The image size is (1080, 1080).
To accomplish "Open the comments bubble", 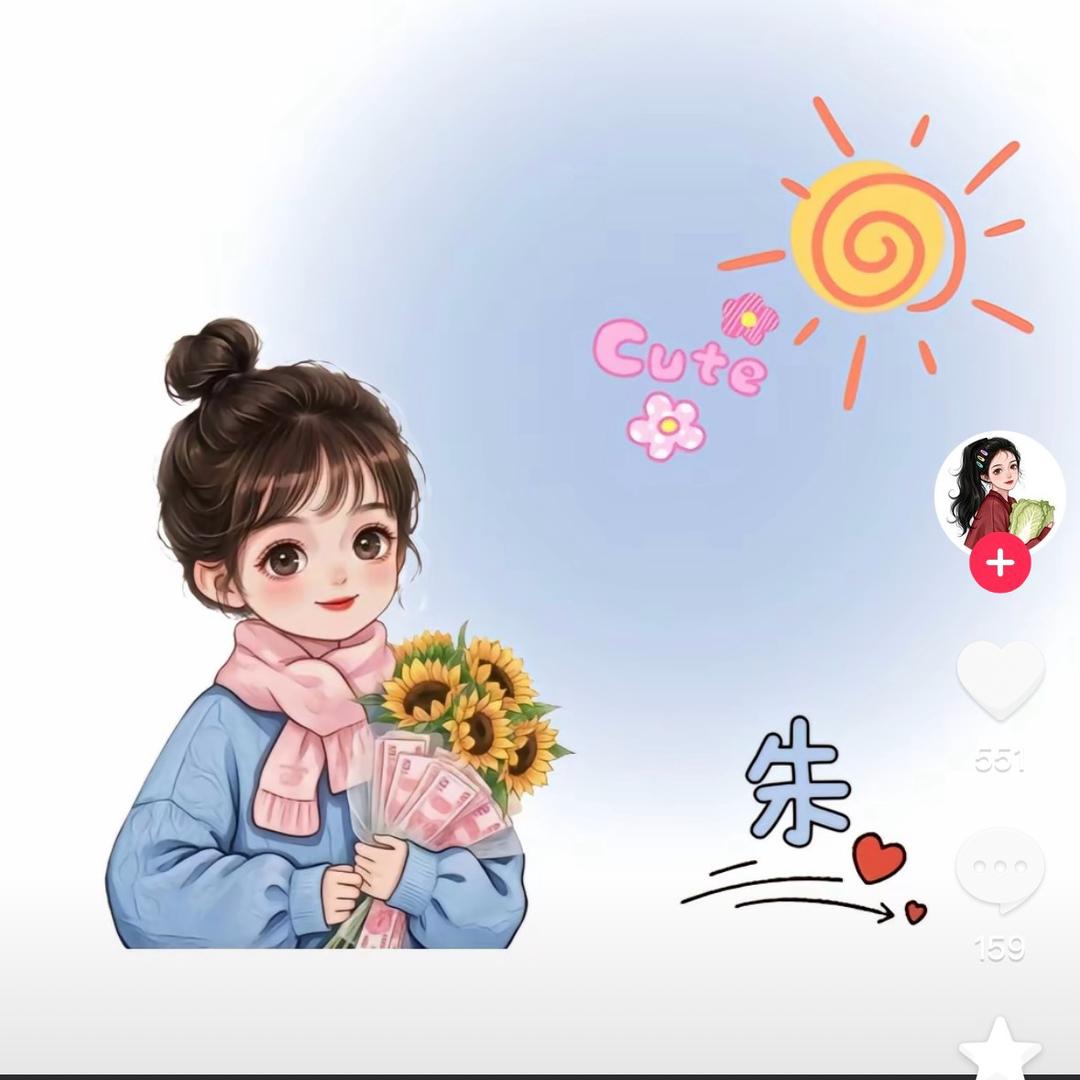I will (1000, 868).
